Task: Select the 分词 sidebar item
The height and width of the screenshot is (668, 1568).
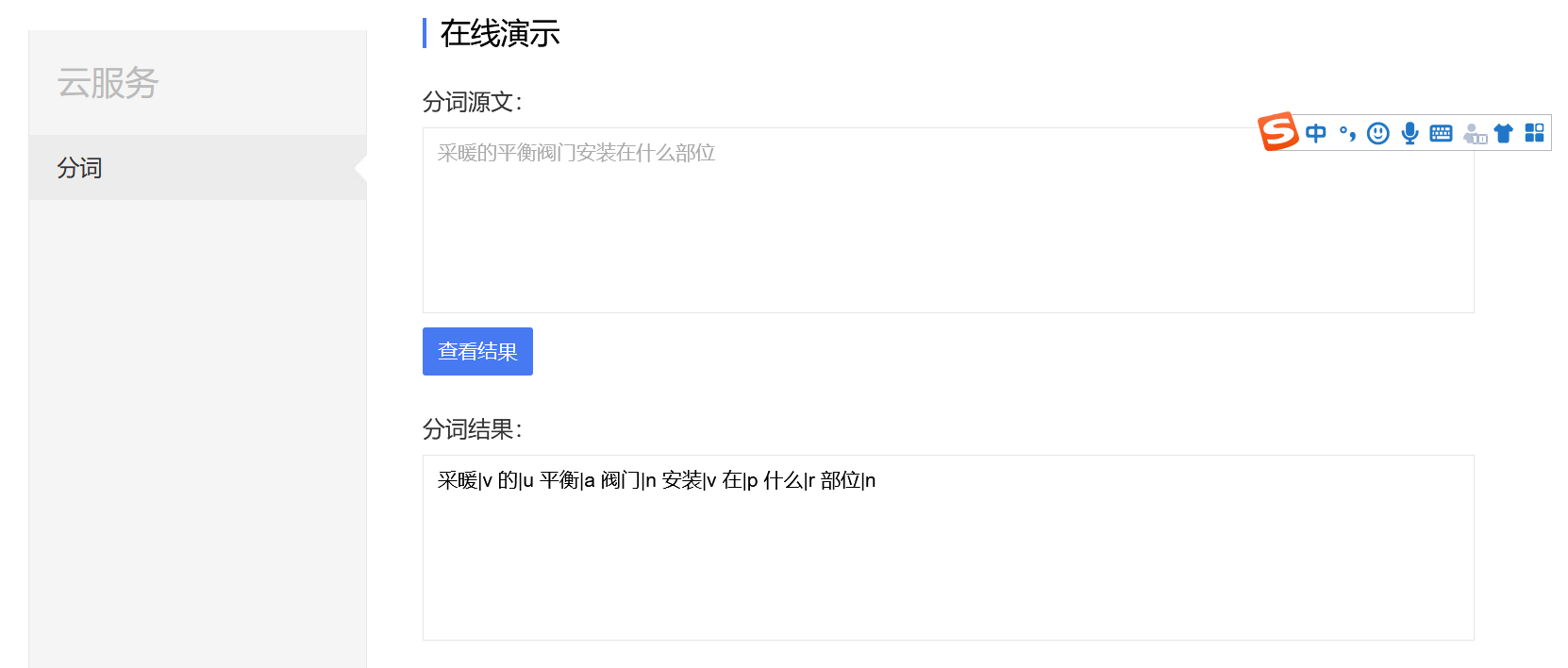Action: point(80,168)
